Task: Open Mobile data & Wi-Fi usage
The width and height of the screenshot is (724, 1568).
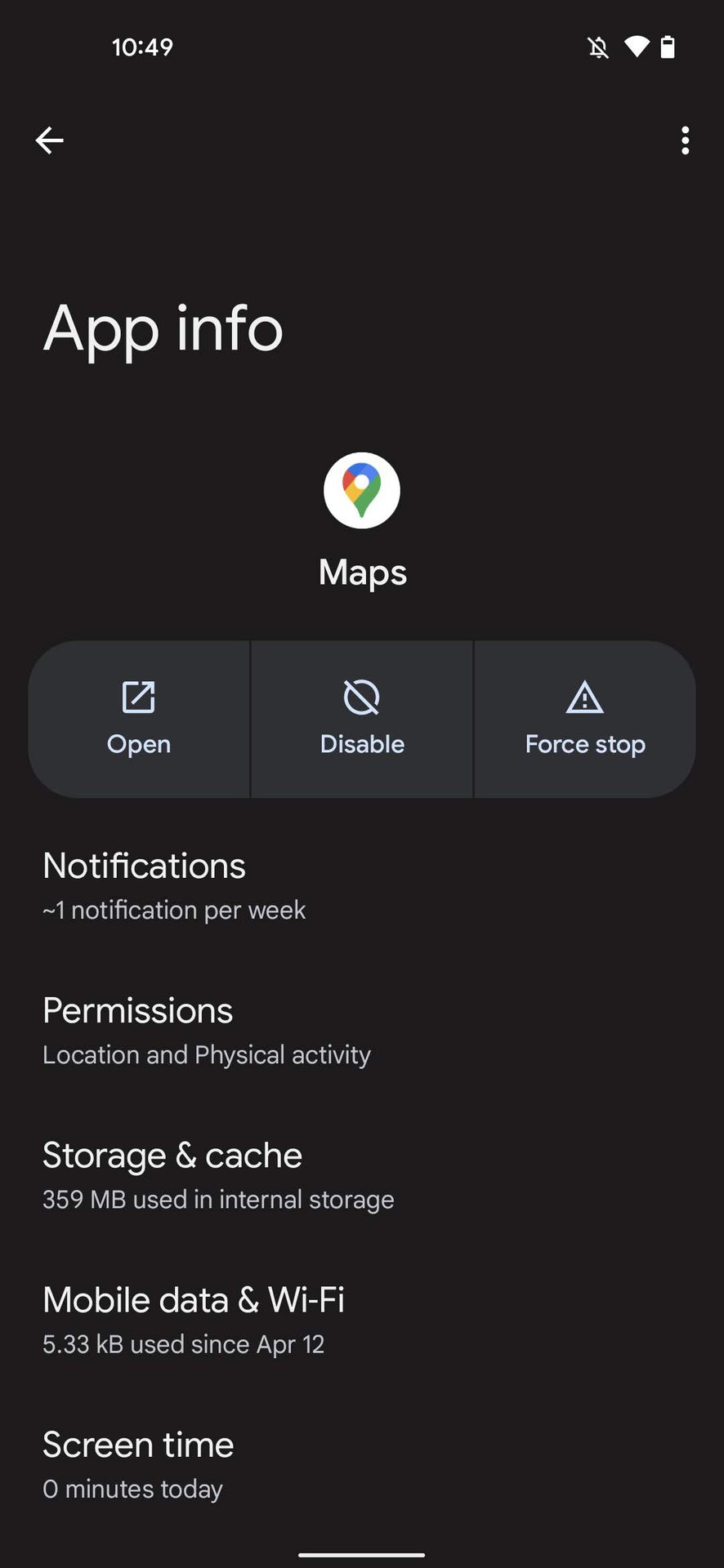Action: point(362,1319)
